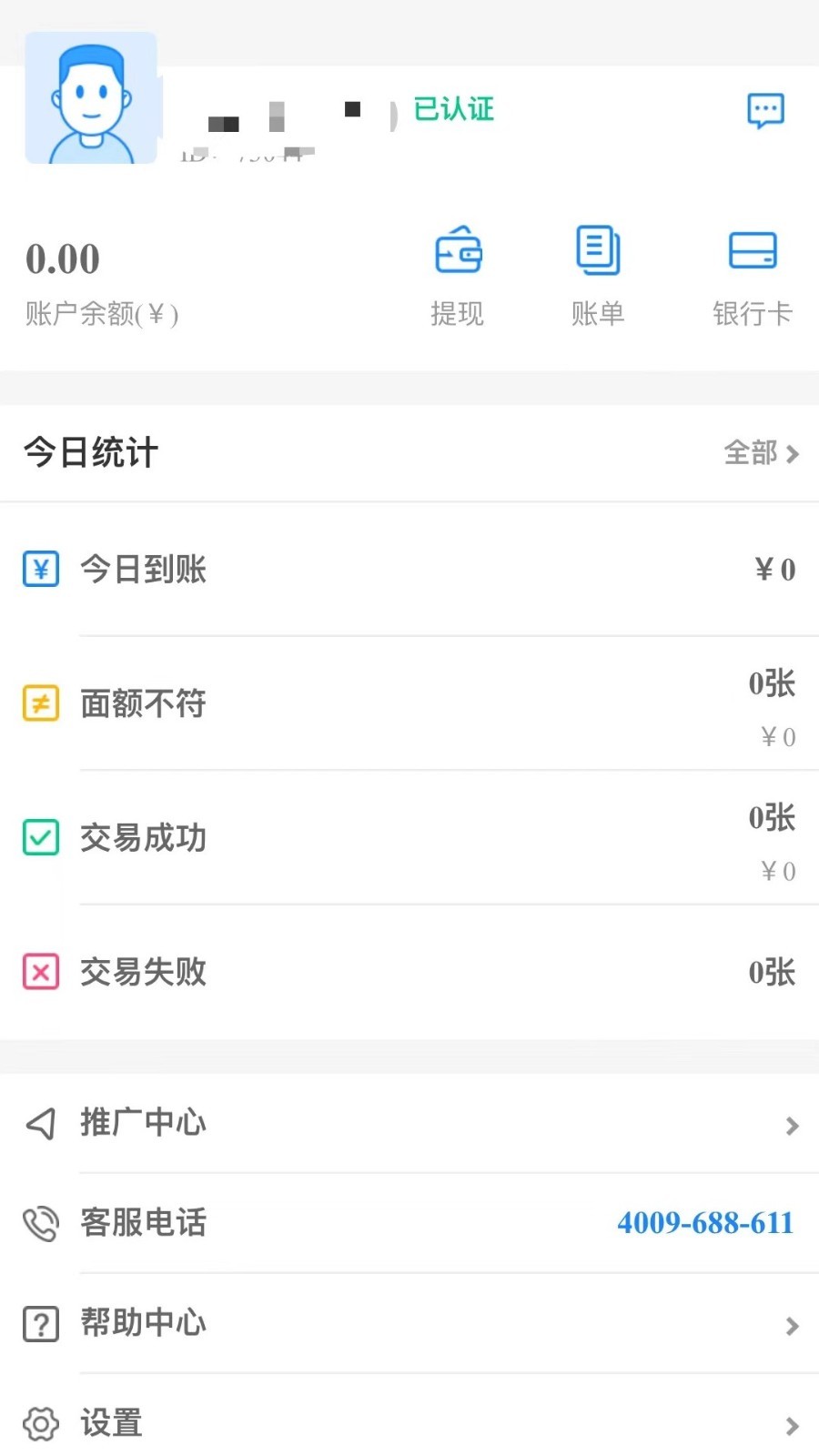View the 账单 bills
819x1456 pixels.
click(x=598, y=273)
